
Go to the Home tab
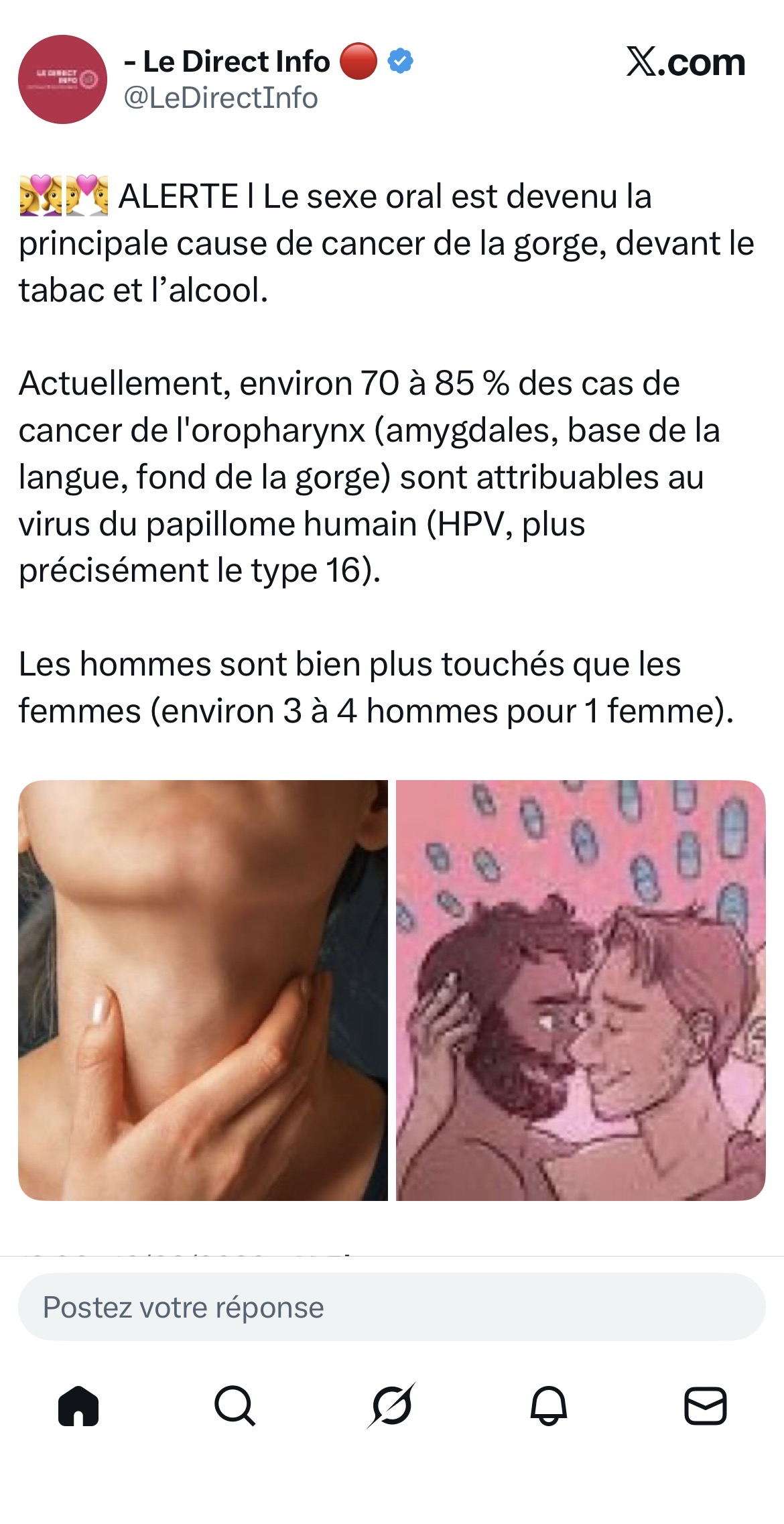(x=78, y=1405)
